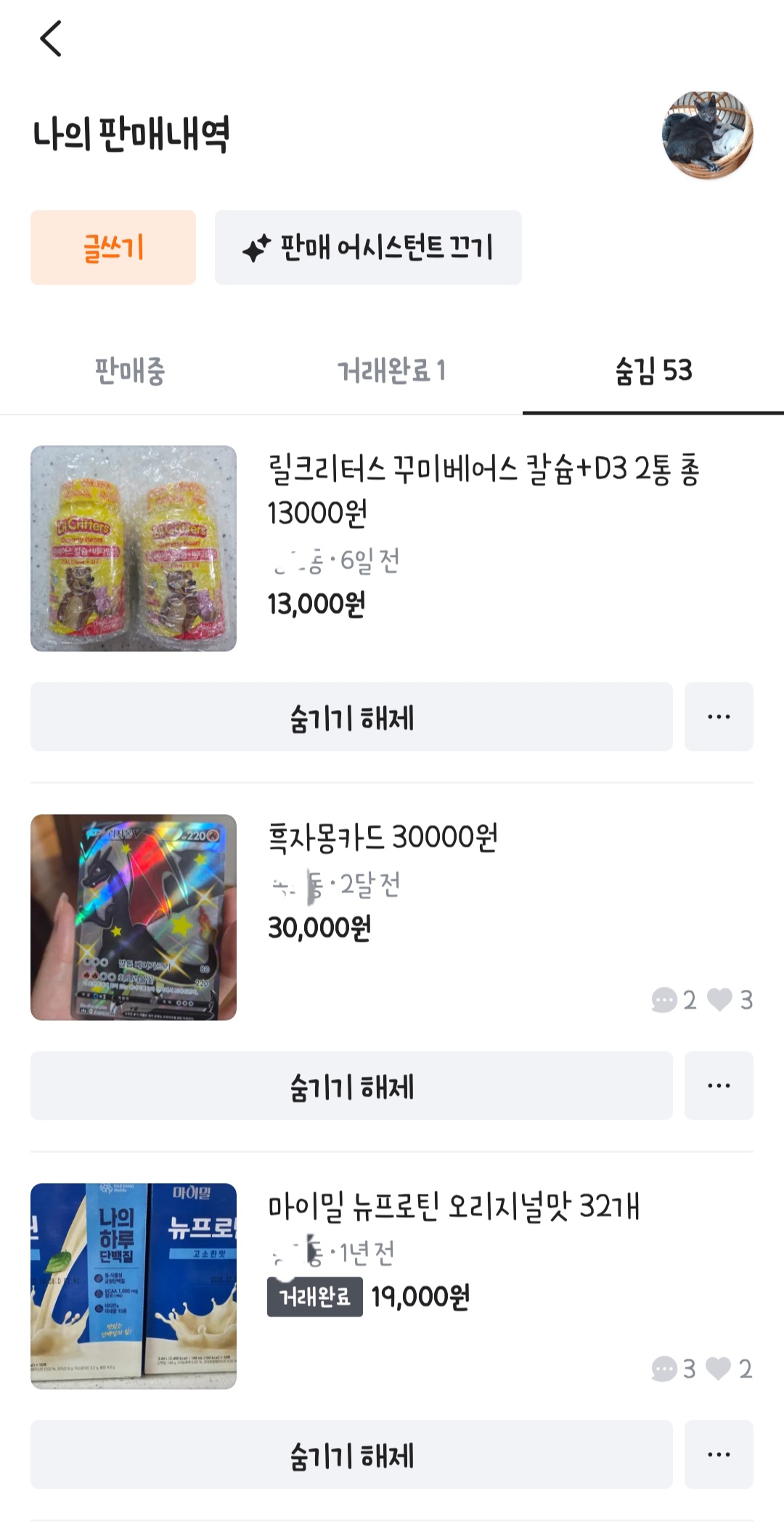Open more options for the 릴크리터스 listing
Viewport: 784px width, 1538px height.
[719, 717]
